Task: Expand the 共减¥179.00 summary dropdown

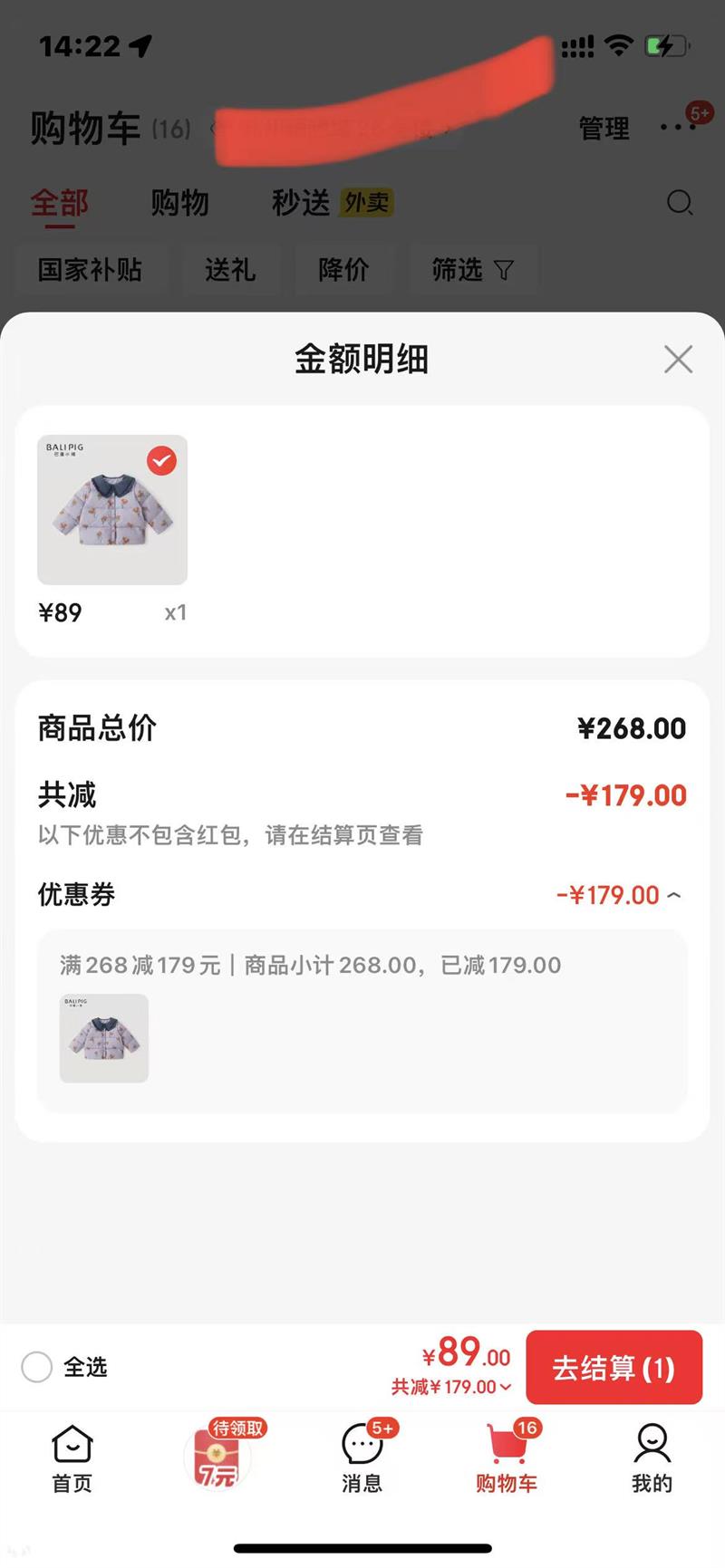Action: [x=451, y=1387]
